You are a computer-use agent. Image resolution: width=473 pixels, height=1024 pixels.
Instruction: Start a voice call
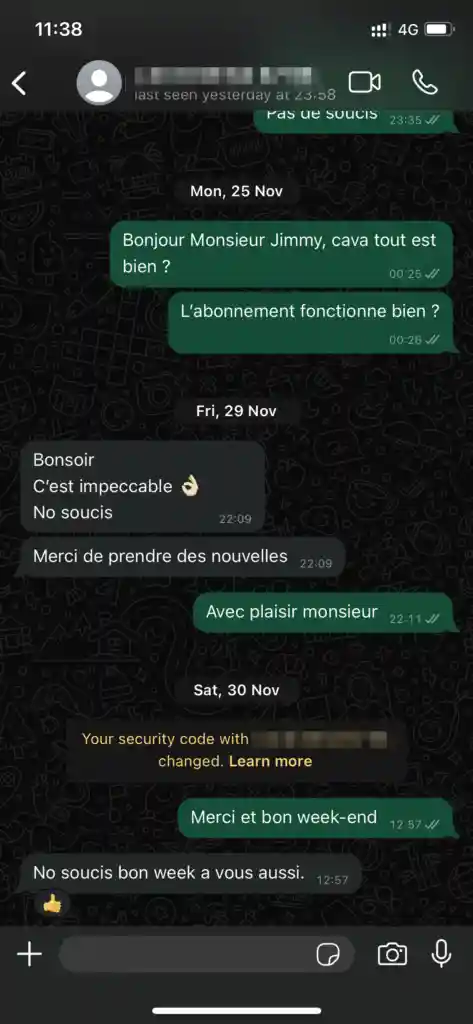pyautogui.click(x=425, y=82)
